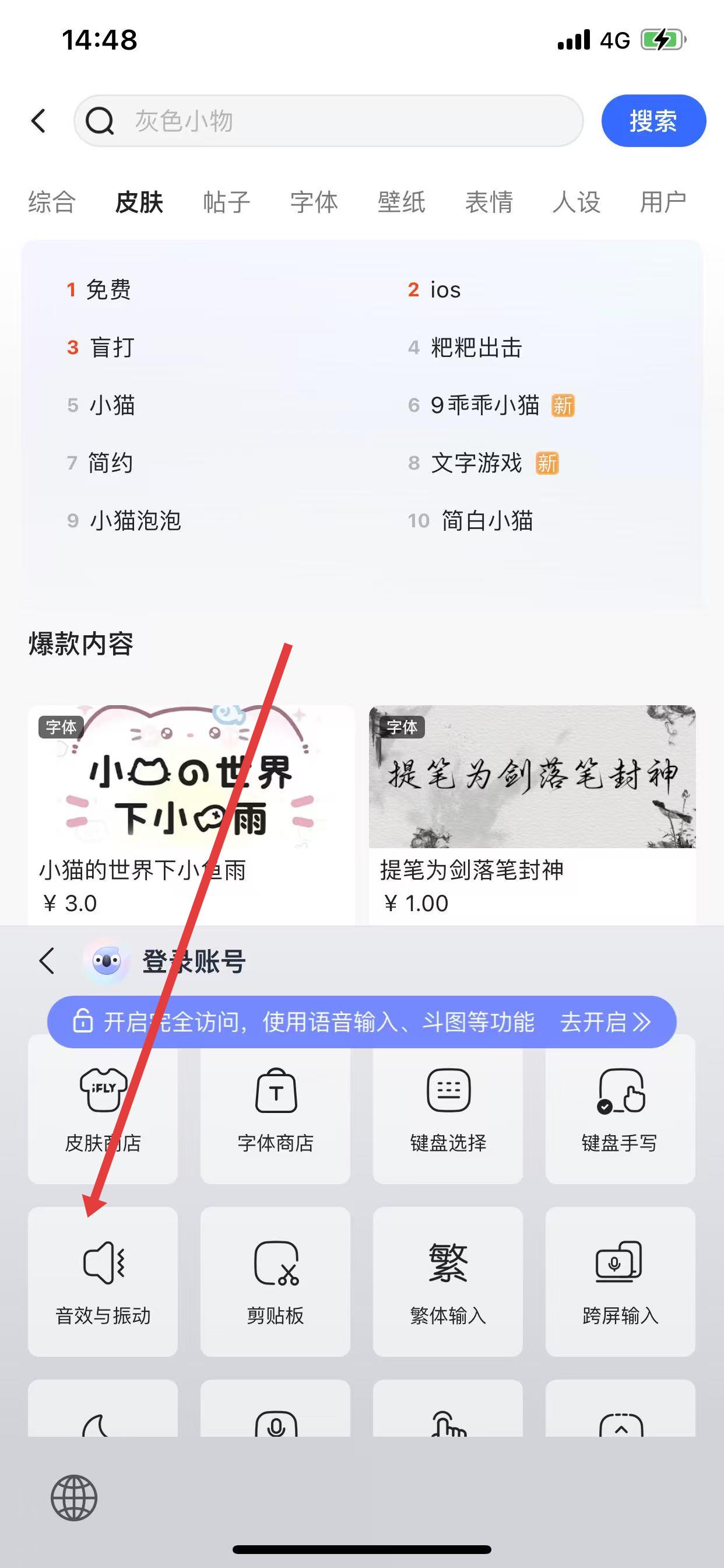Select the 表情 tab
The image size is (724, 1568).
click(488, 202)
